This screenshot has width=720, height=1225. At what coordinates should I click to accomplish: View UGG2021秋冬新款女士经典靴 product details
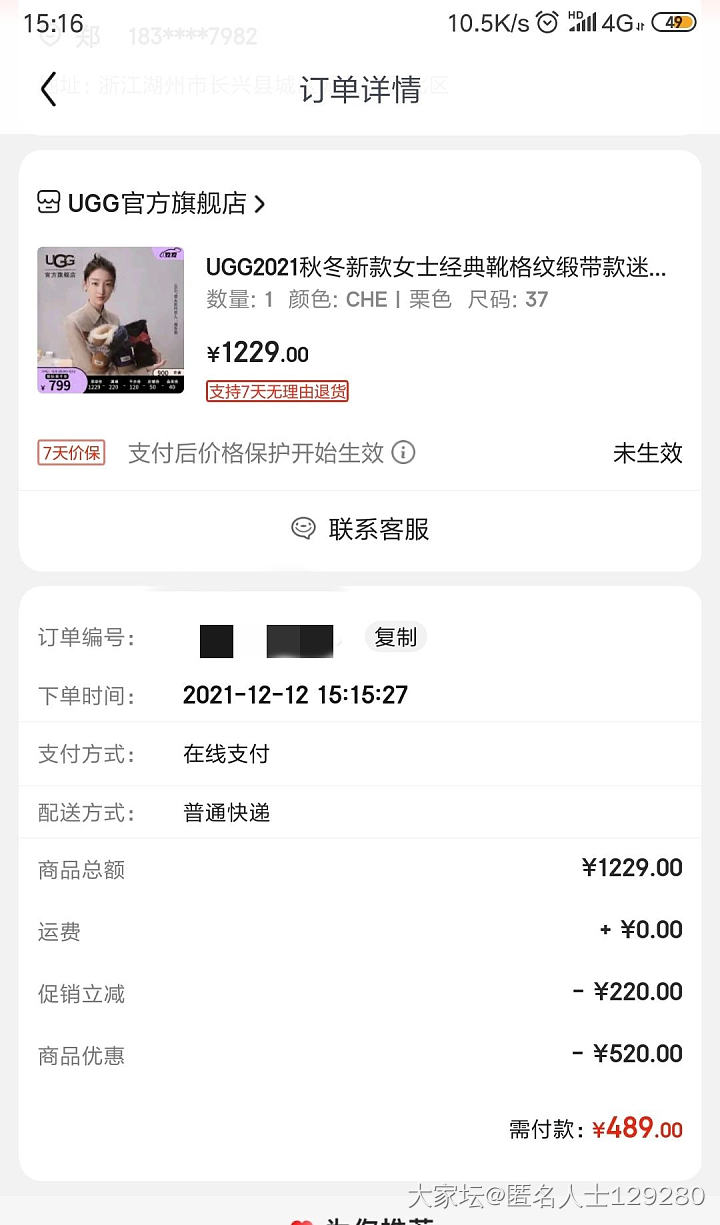click(x=436, y=268)
